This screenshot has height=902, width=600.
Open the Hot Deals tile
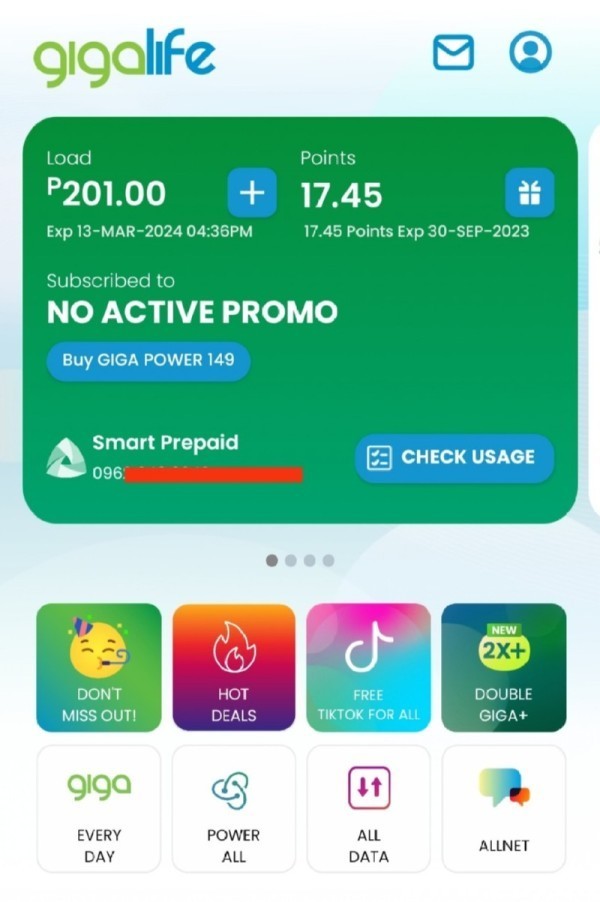234,667
